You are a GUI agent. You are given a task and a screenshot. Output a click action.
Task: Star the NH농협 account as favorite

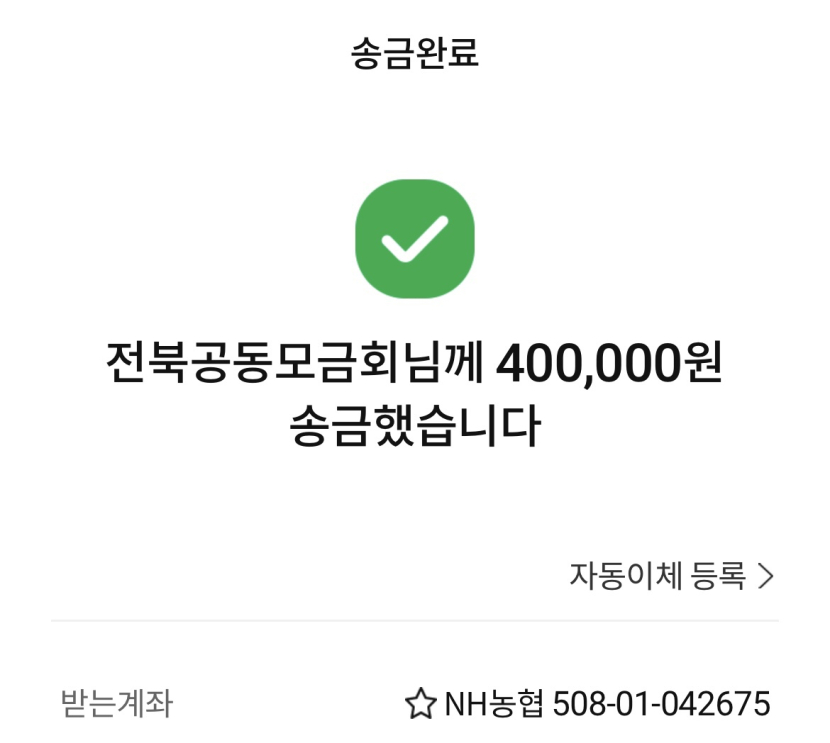point(420,705)
